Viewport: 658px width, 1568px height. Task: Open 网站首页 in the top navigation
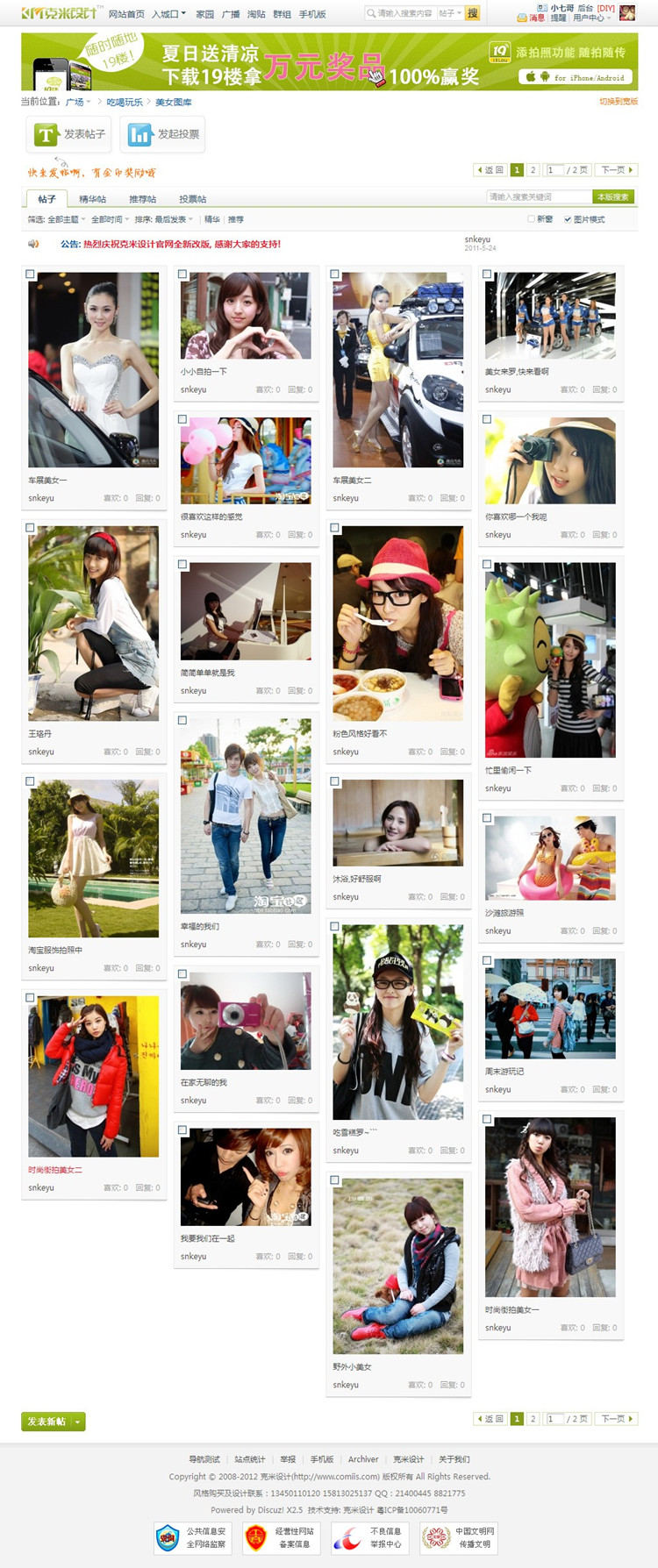pos(126,14)
